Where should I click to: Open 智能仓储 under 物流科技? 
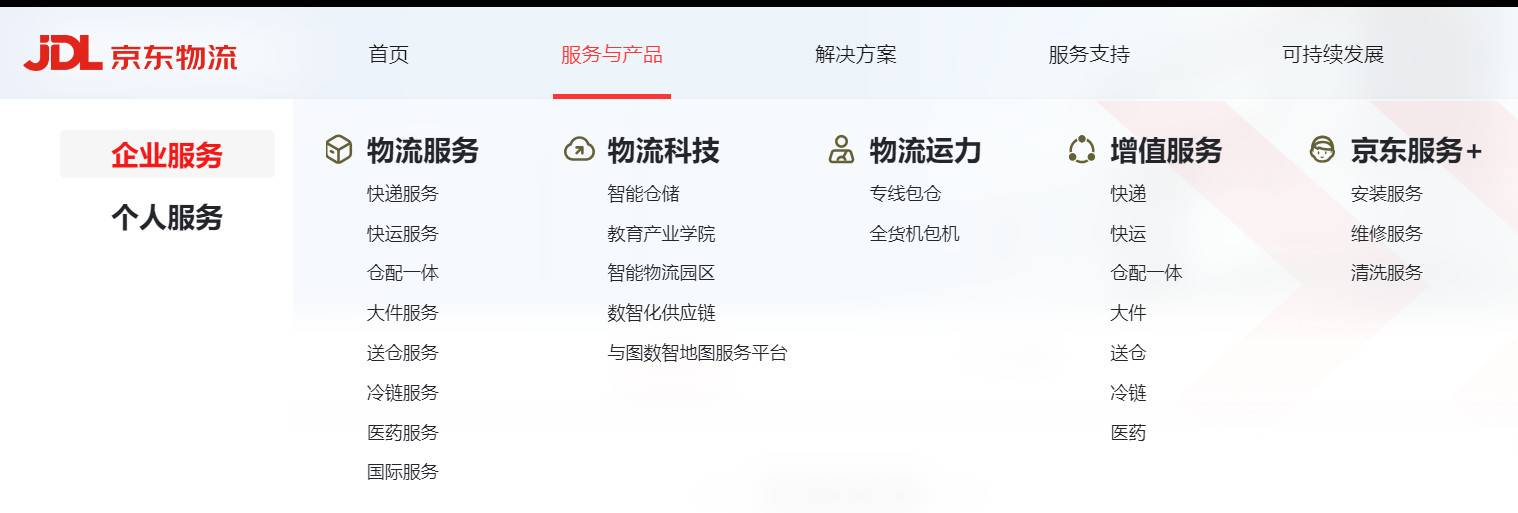pos(643,194)
